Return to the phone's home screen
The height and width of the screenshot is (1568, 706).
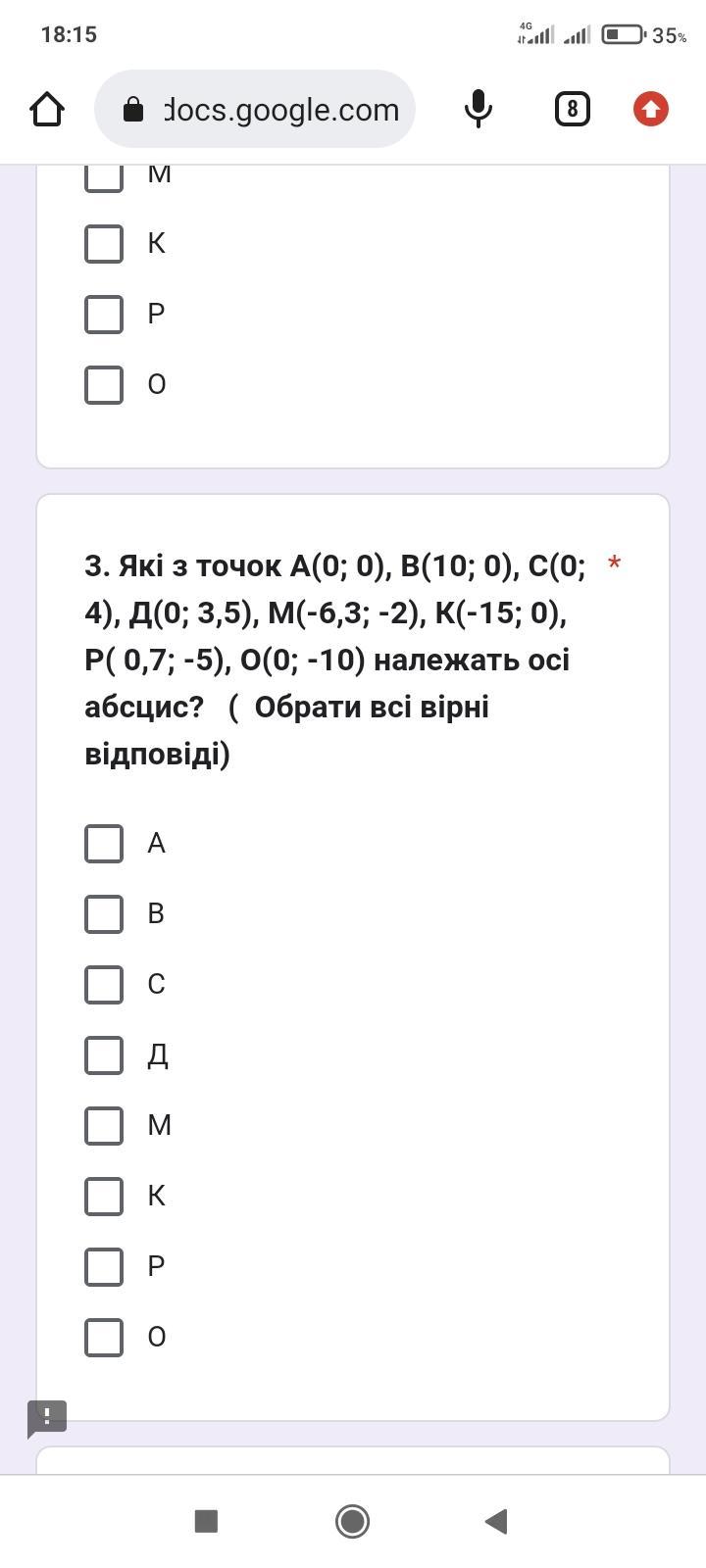[x=352, y=1521]
